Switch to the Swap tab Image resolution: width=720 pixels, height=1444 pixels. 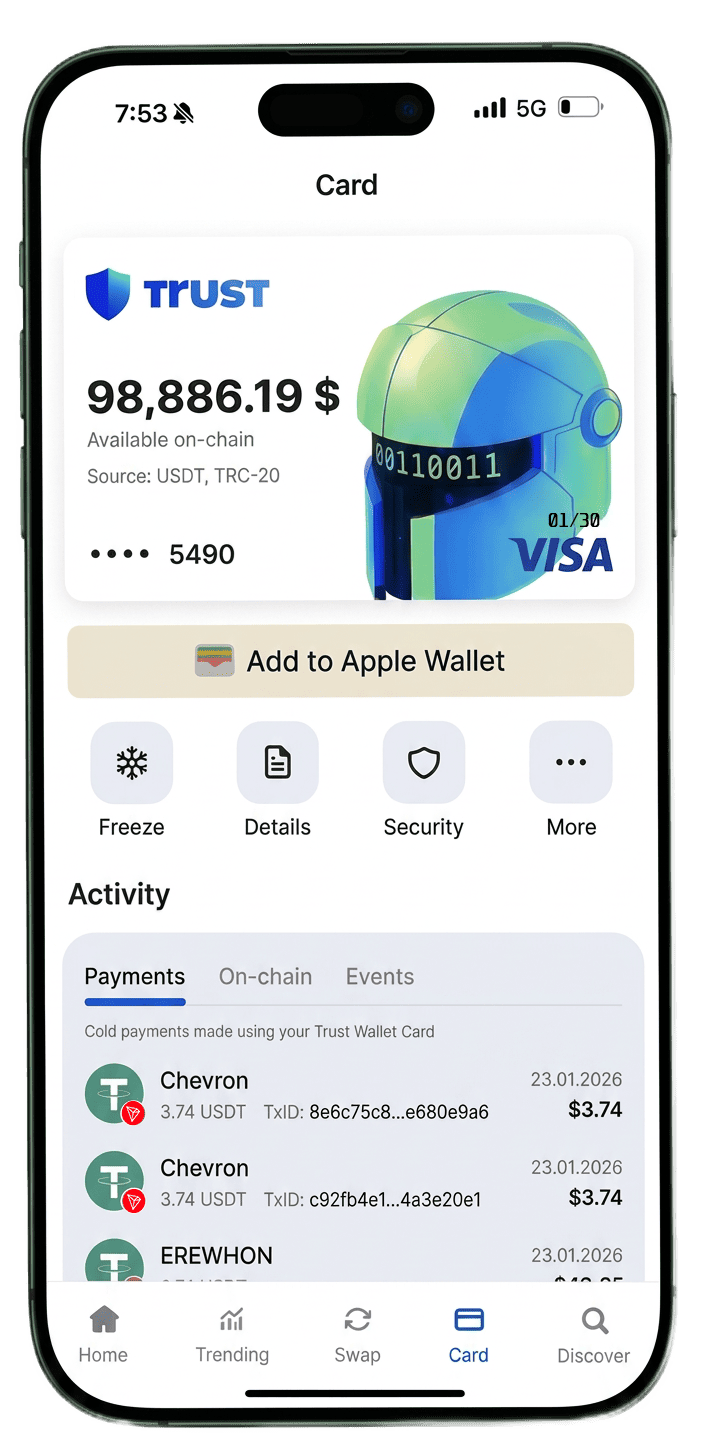357,1335
